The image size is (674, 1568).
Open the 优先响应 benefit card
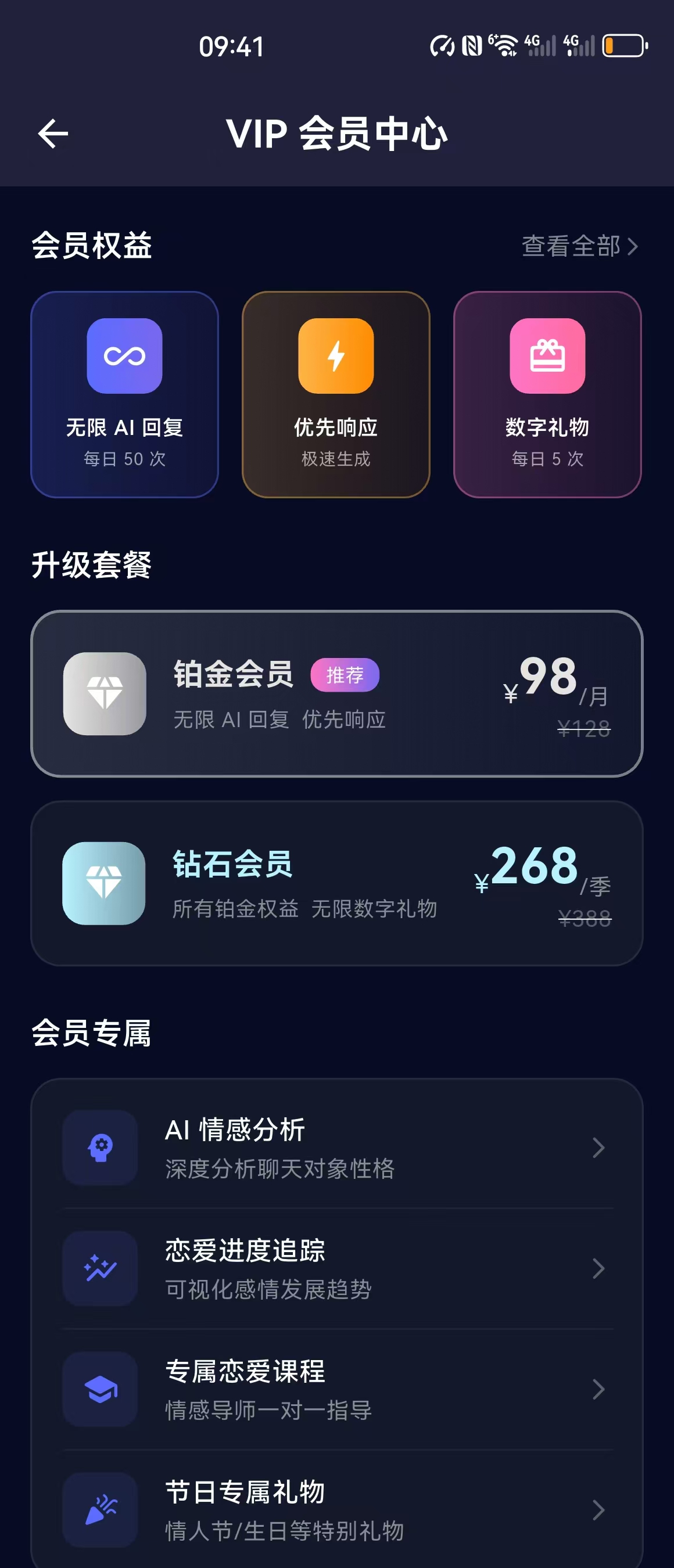(x=336, y=394)
